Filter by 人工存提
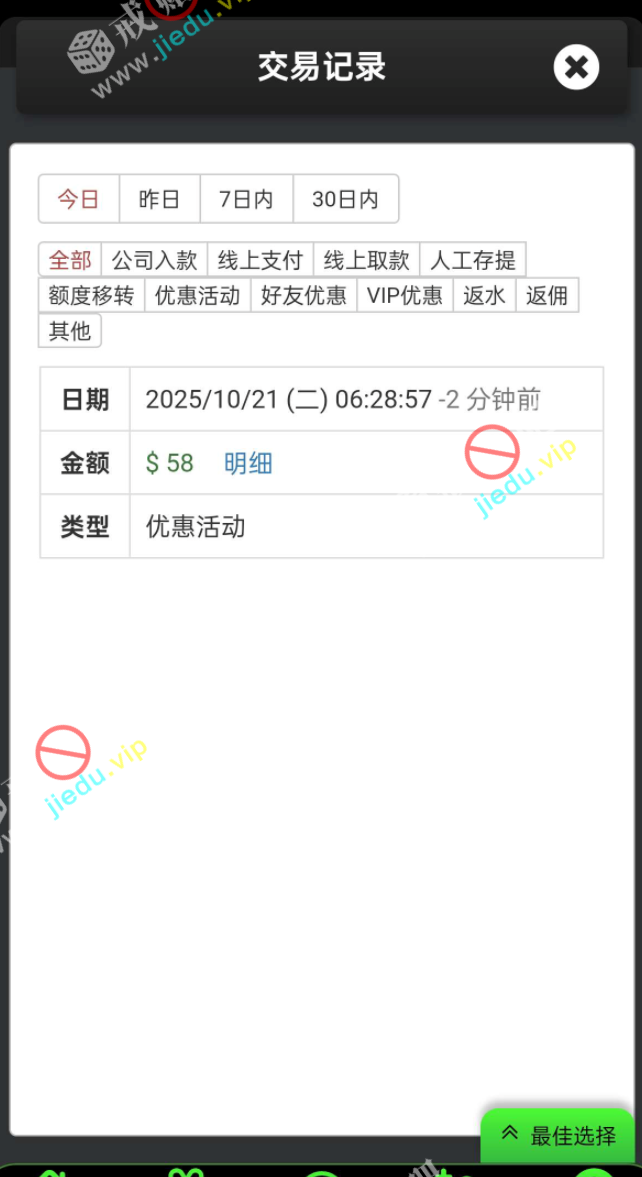This screenshot has width=642, height=1177. point(472,260)
